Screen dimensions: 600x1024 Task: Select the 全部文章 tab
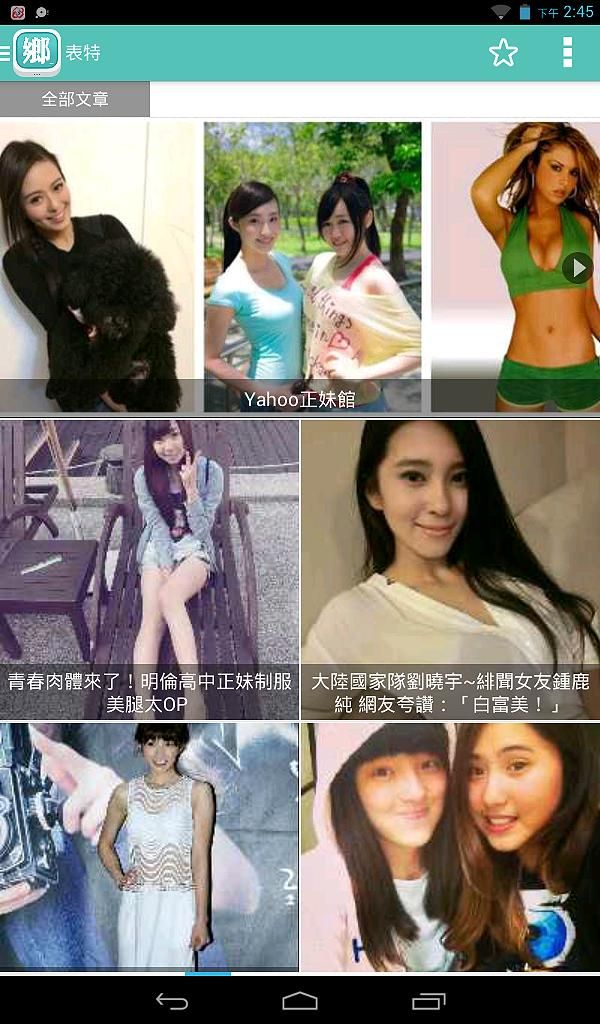[x=74, y=99]
